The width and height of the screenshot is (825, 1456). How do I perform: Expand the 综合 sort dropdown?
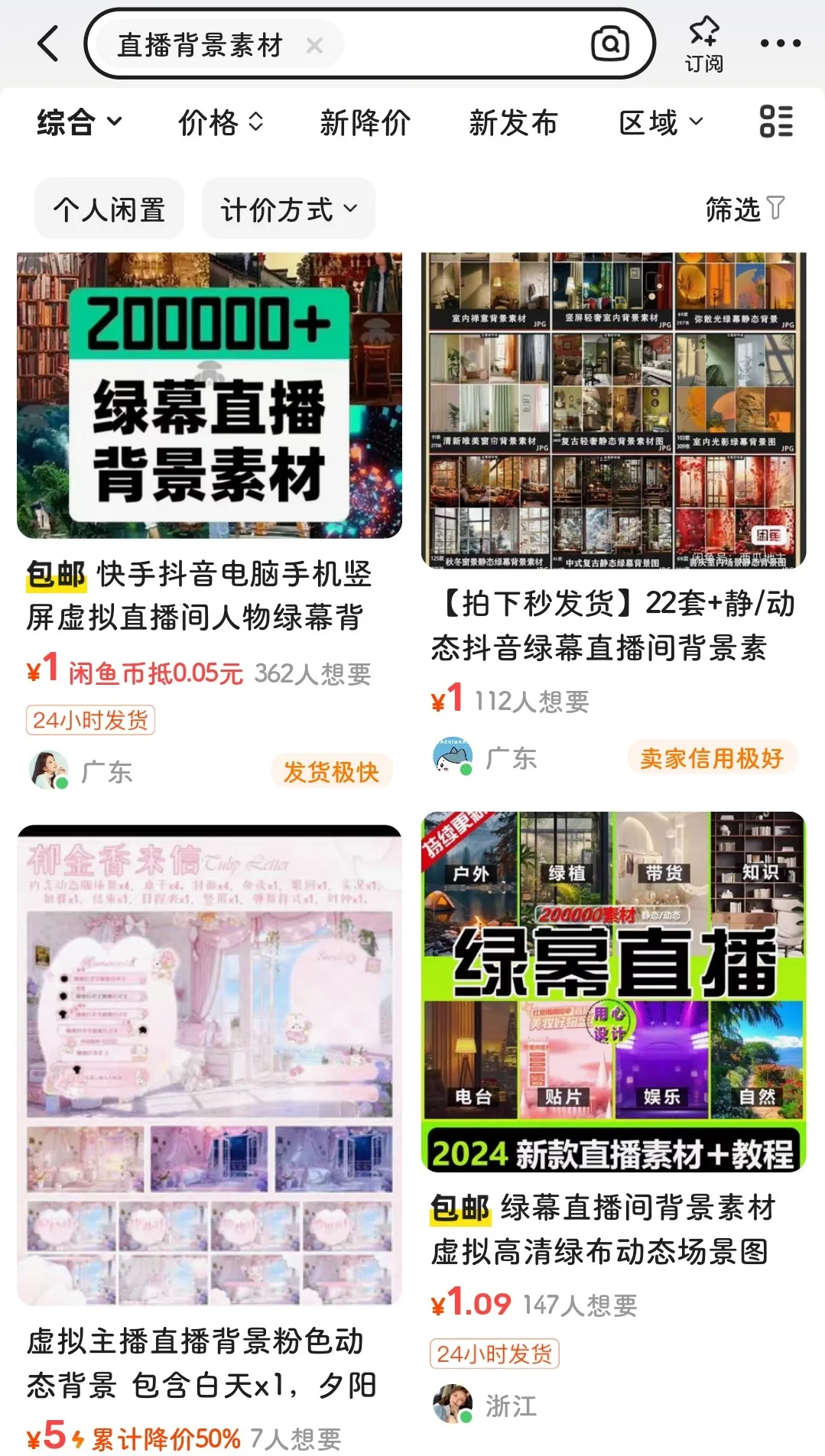pyautogui.click(x=80, y=122)
